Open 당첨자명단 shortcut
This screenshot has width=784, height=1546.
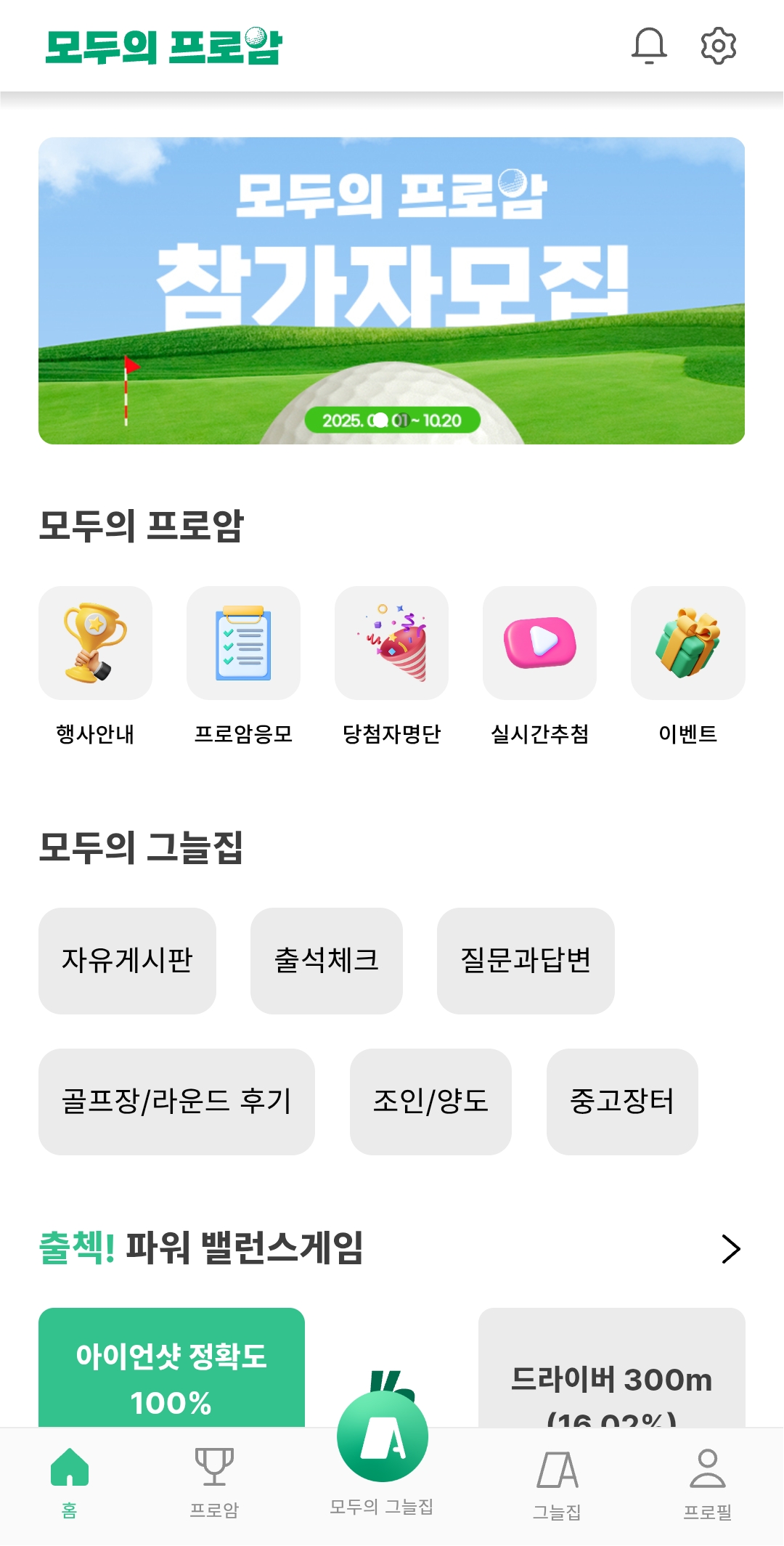point(391,643)
